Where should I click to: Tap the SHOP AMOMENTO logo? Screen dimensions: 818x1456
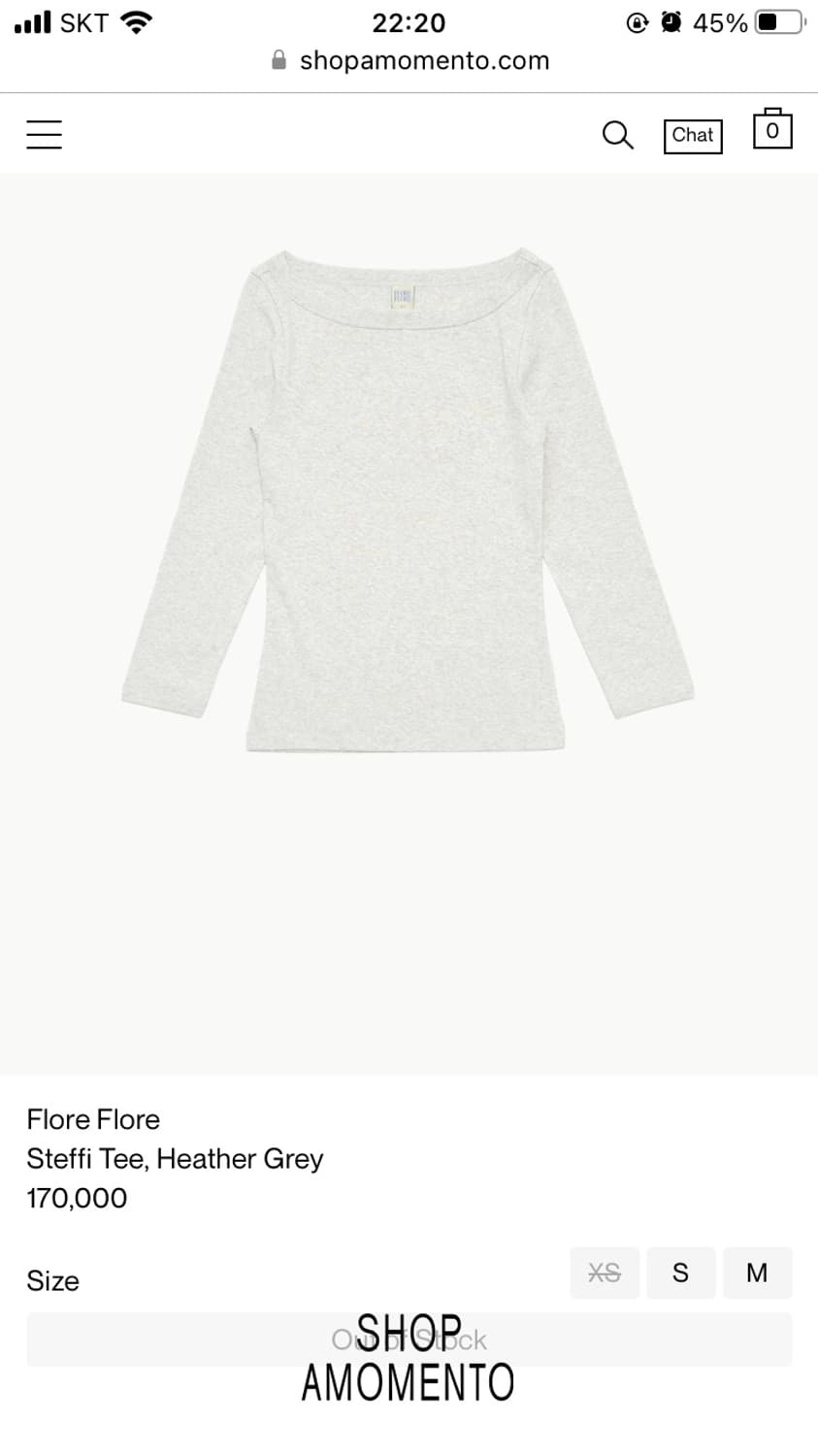409,1359
